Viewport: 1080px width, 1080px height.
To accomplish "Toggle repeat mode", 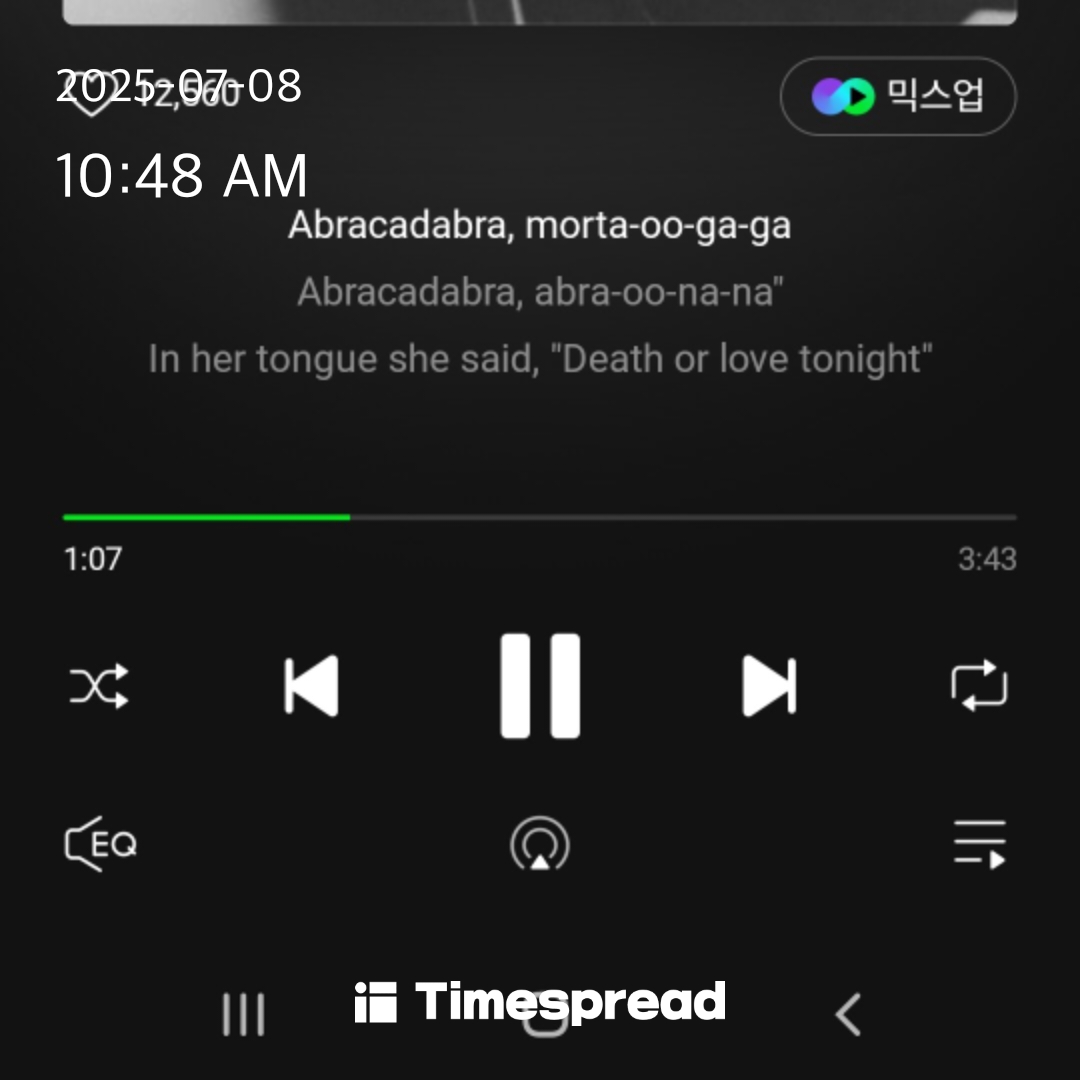I will [978, 686].
